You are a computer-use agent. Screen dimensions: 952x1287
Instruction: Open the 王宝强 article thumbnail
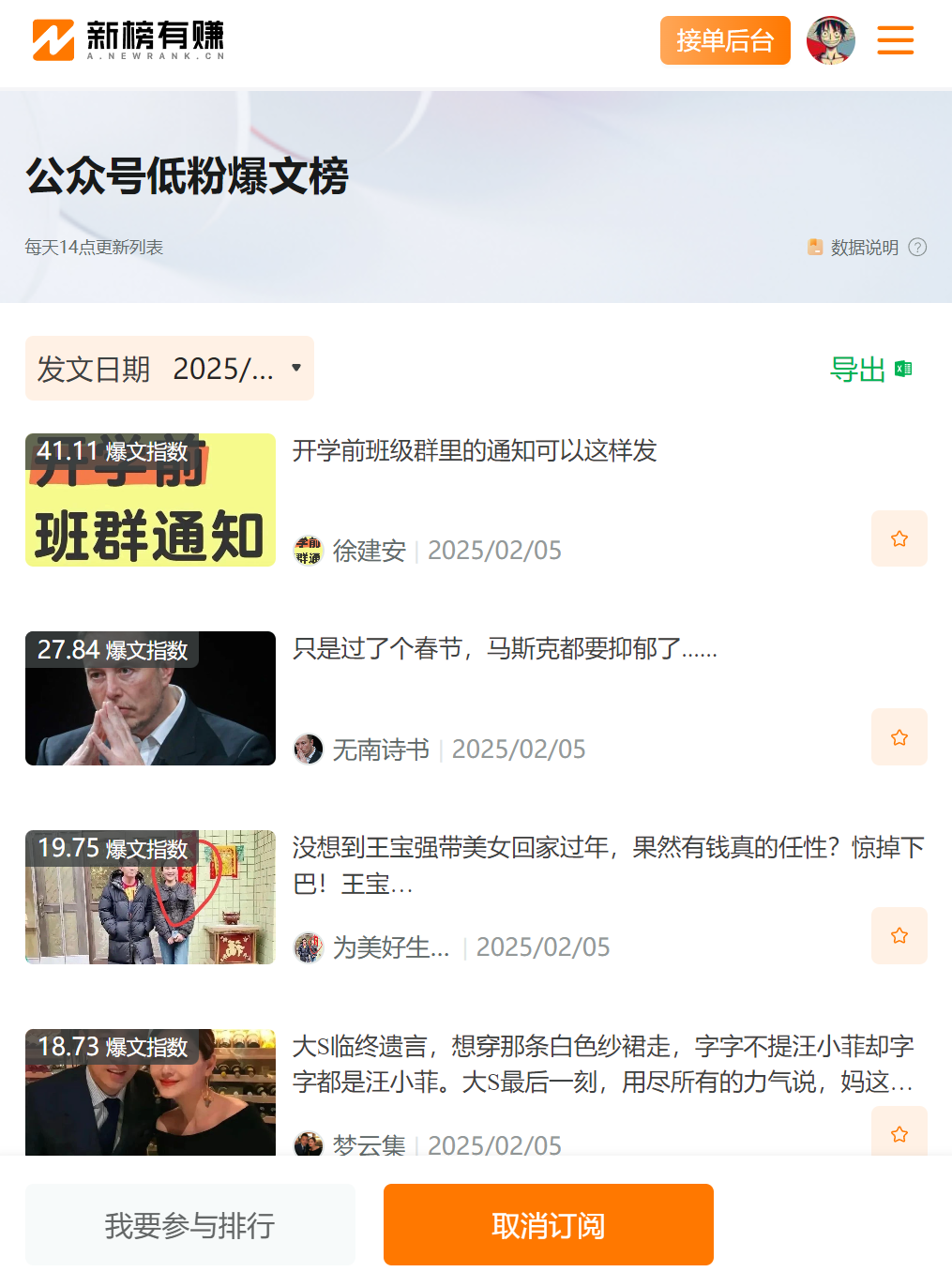[150, 897]
